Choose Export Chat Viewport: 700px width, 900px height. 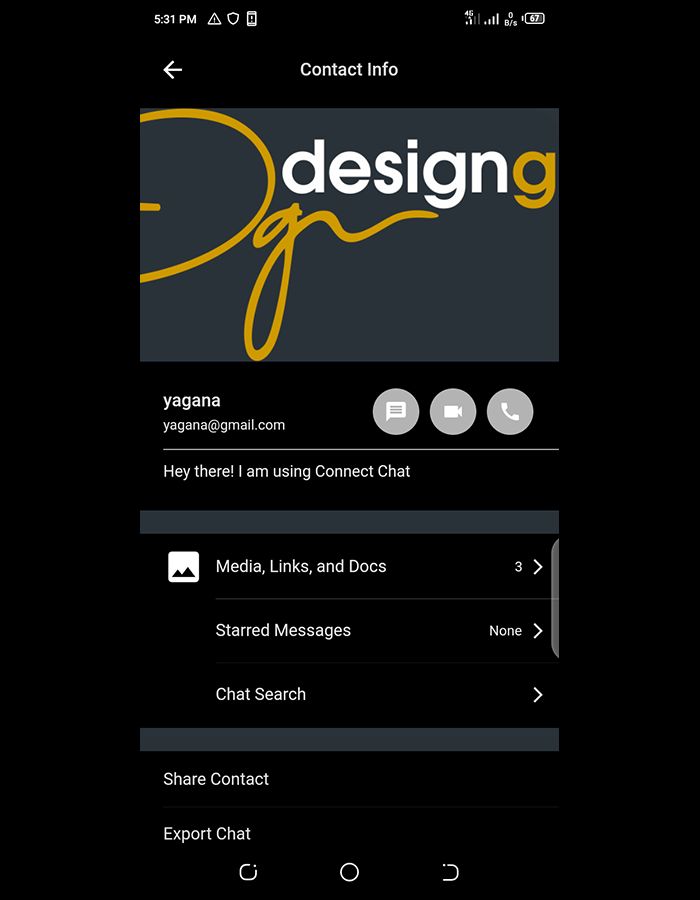click(x=208, y=833)
